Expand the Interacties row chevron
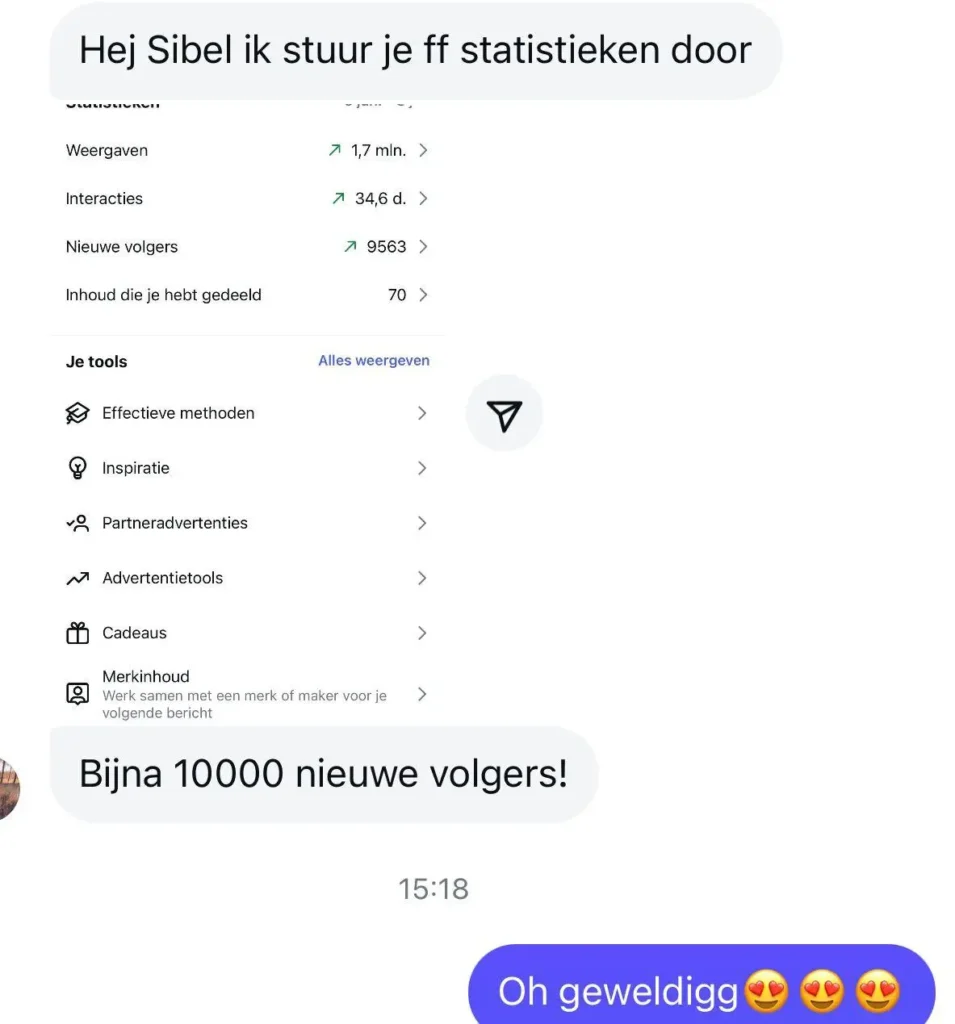955x1024 pixels. tap(423, 198)
